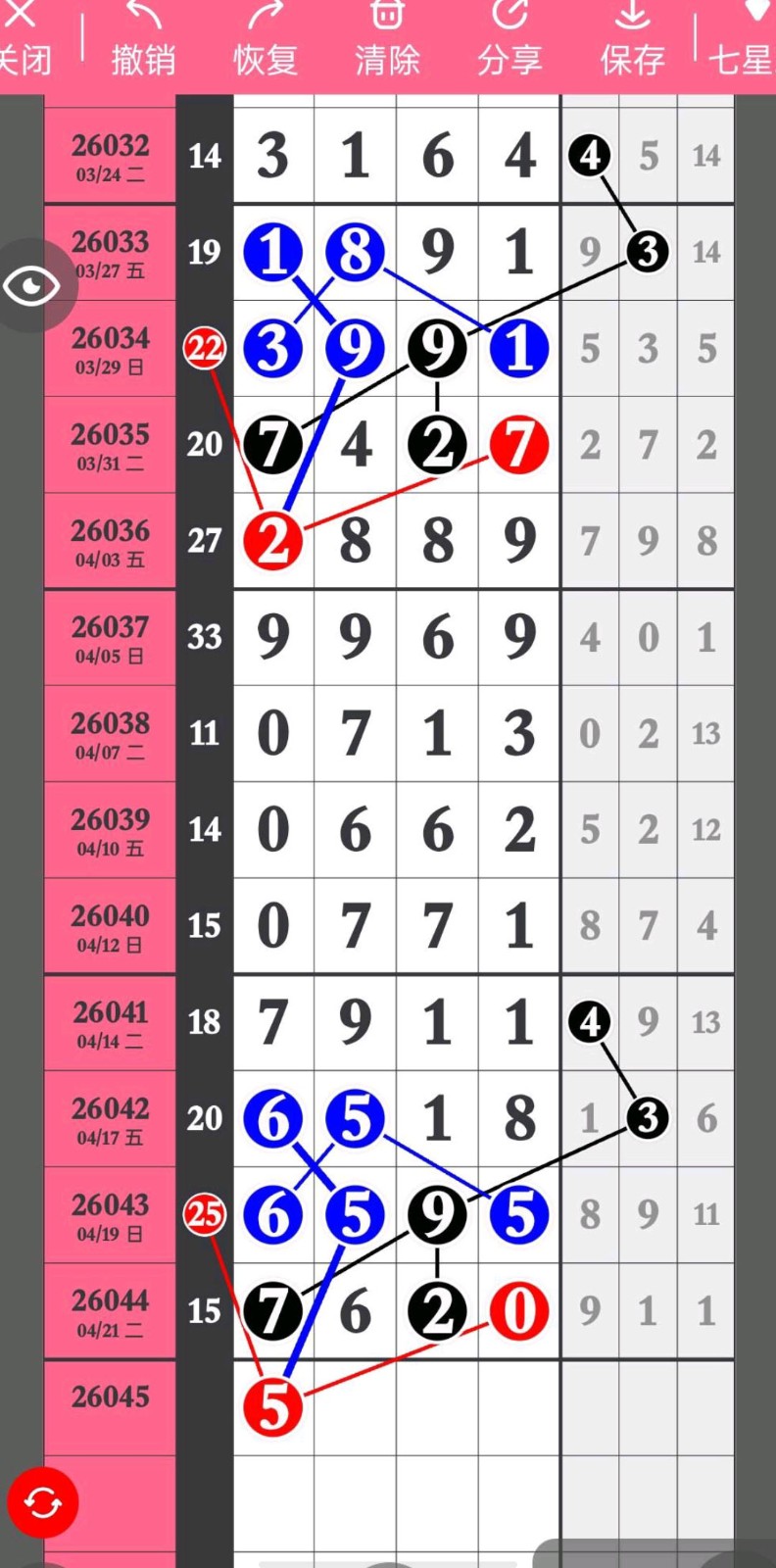Clear all markings with 清除
The width and height of the screenshot is (776, 1568).
pos(387,41)
